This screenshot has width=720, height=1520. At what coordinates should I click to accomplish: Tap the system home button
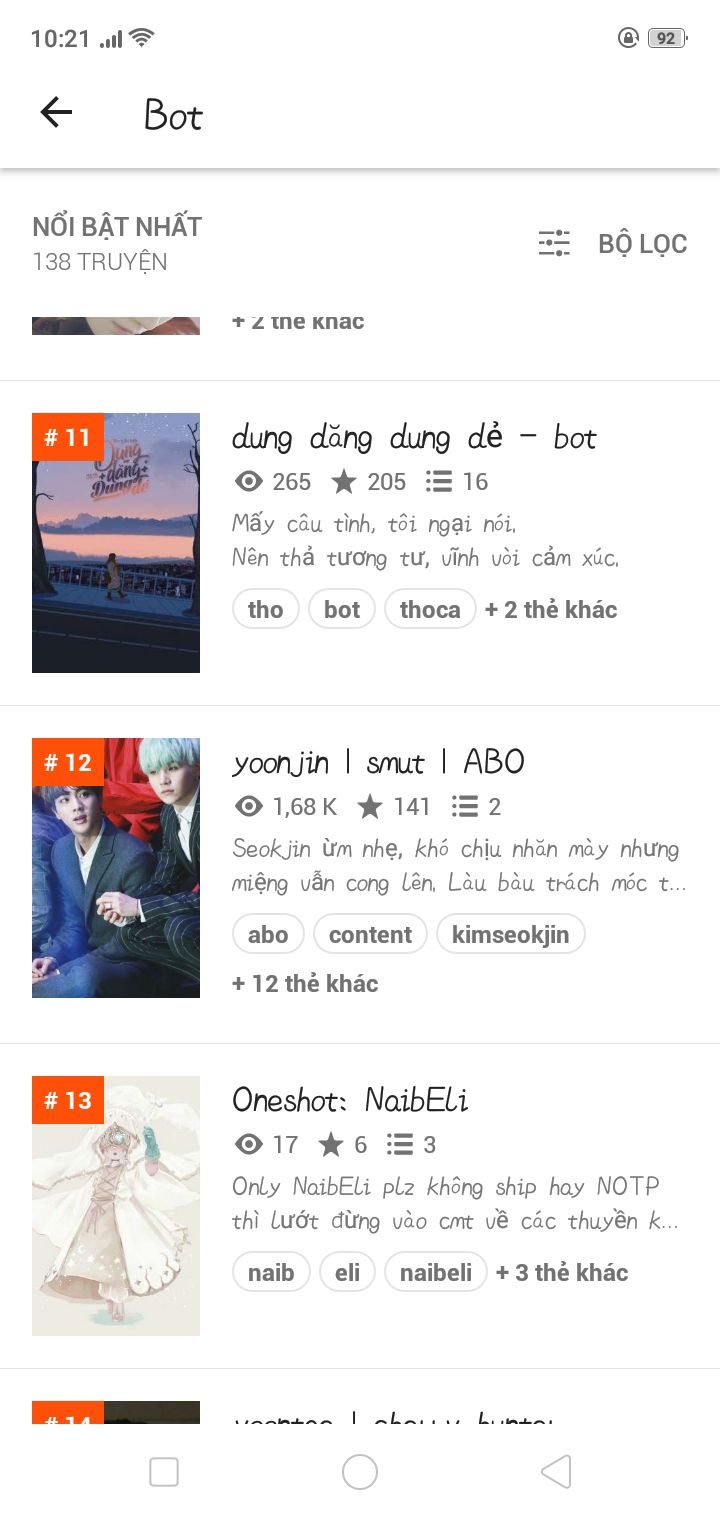(x=360, y=1472)
